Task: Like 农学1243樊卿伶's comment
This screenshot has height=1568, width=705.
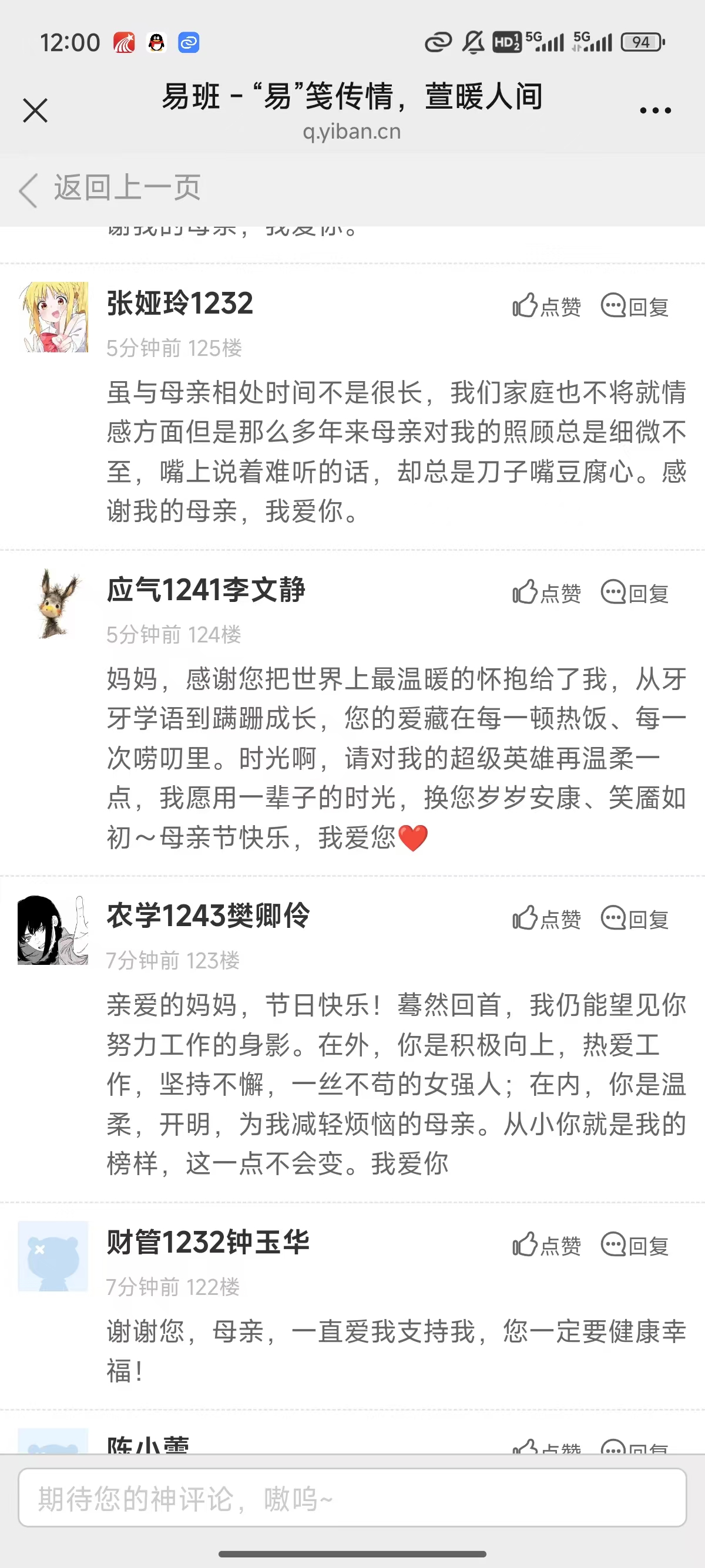Action: point(546,918)
